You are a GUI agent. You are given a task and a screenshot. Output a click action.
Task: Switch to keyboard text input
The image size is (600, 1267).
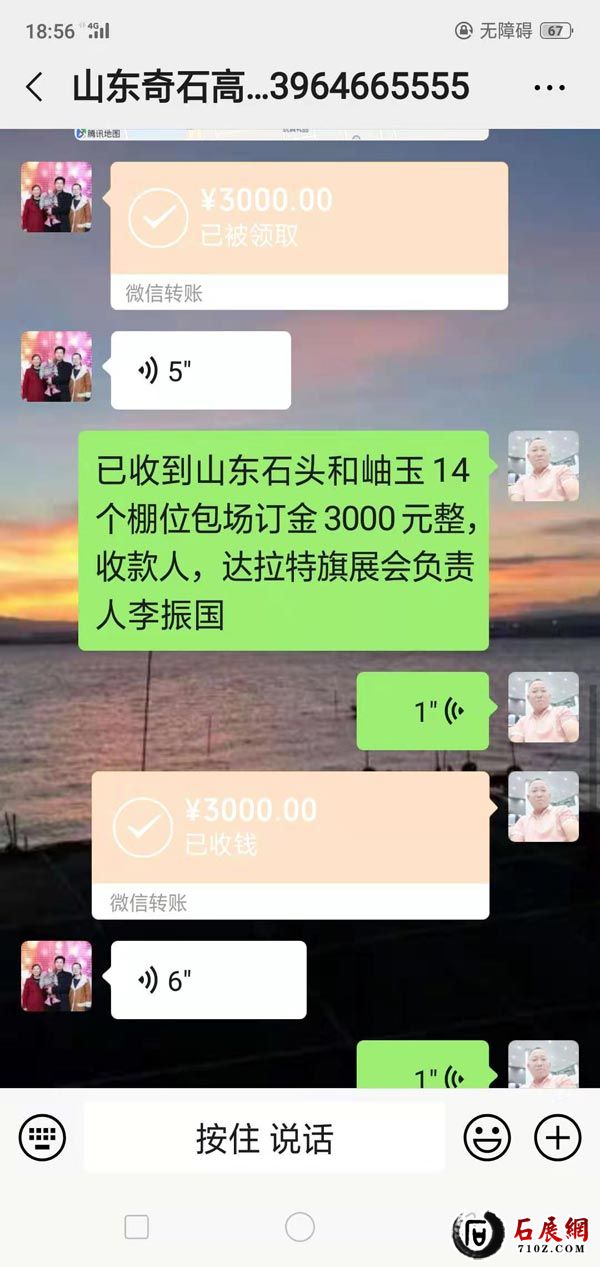click(42, 1137)
